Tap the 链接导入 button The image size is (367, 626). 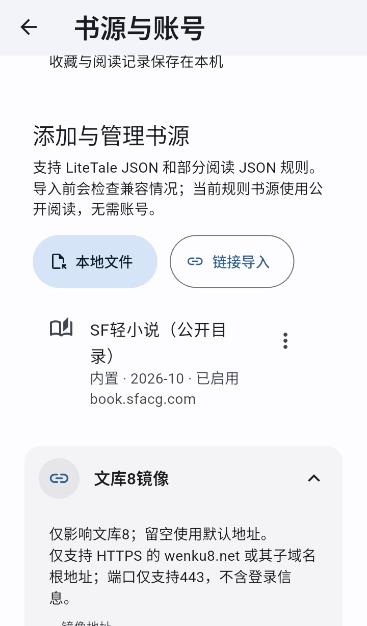(x=232, y=261)
